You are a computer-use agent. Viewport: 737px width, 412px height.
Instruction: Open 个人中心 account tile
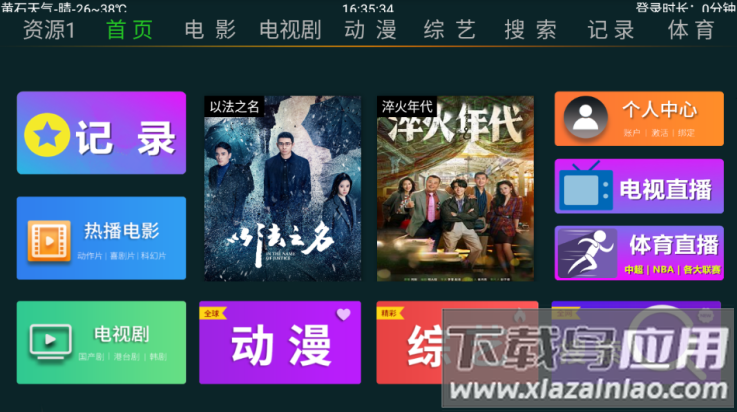[638, 119]
